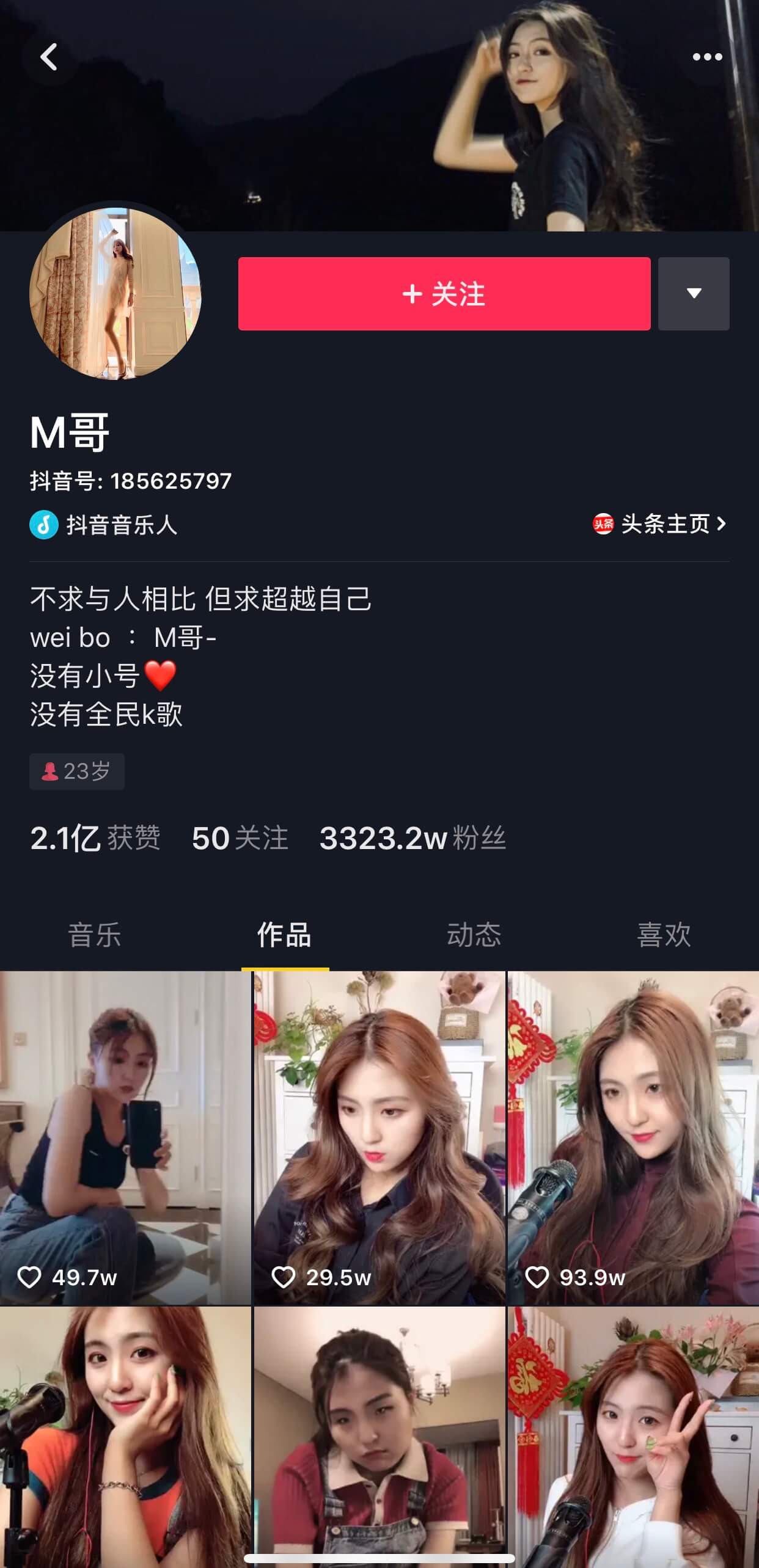Select the 作品 tab
The width and height of the screenshot is (759, 1568).
pos(285,935)
